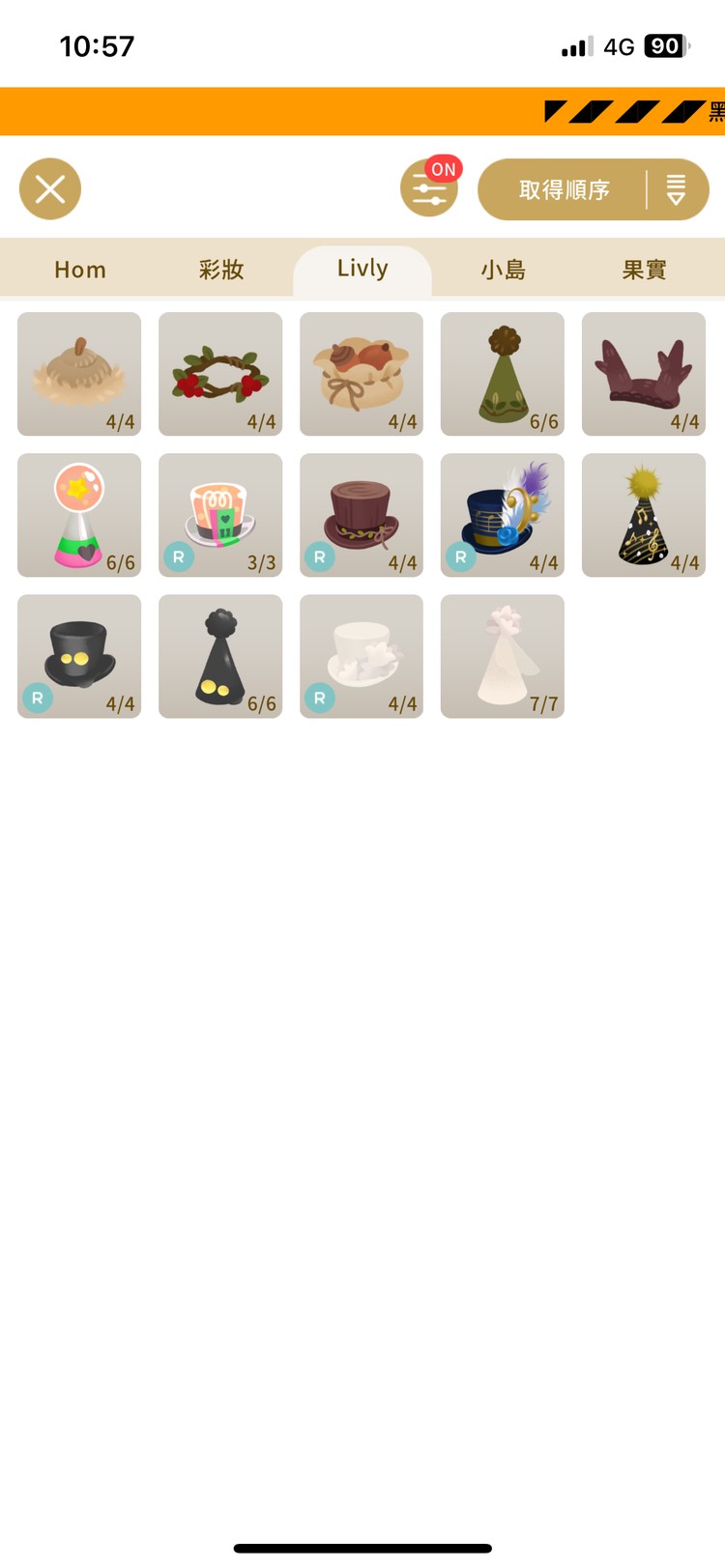
Task: Select the black top hat with yellow dots
Action: coord(79,656)
